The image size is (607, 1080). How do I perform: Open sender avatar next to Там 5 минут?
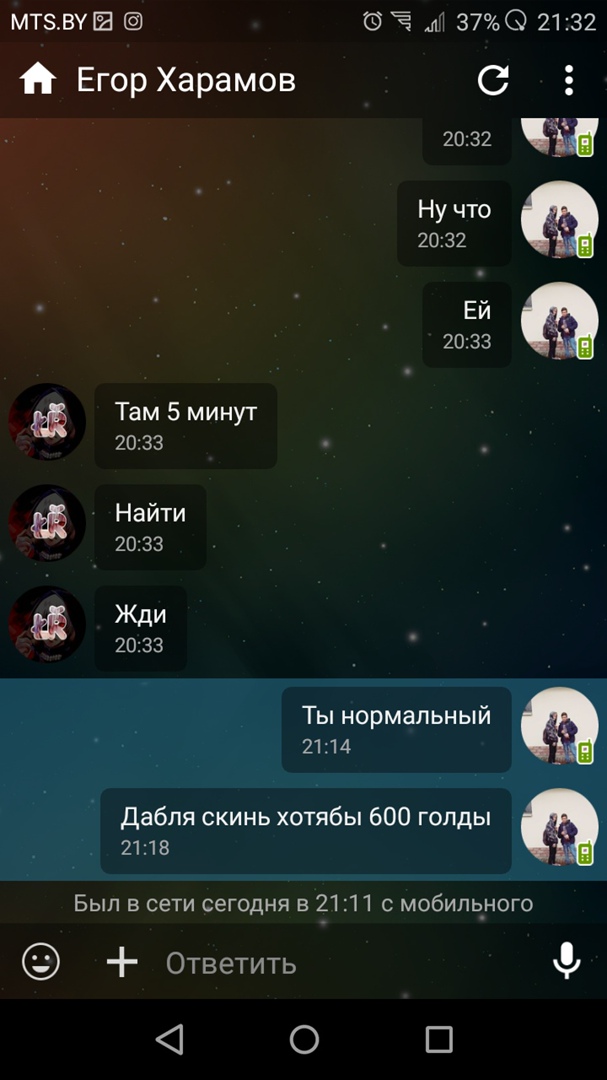(x=47, y=423)
